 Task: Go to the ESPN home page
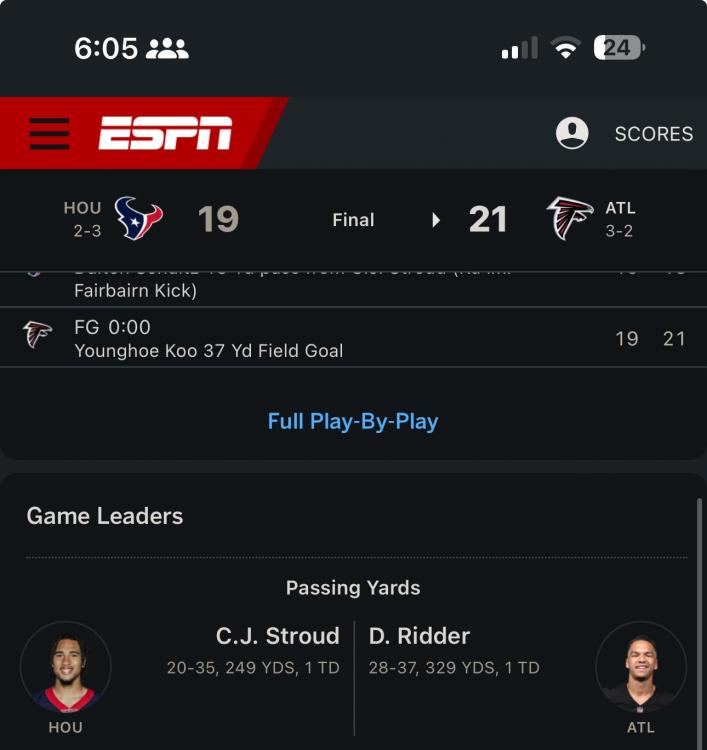[x=165, y=133]
